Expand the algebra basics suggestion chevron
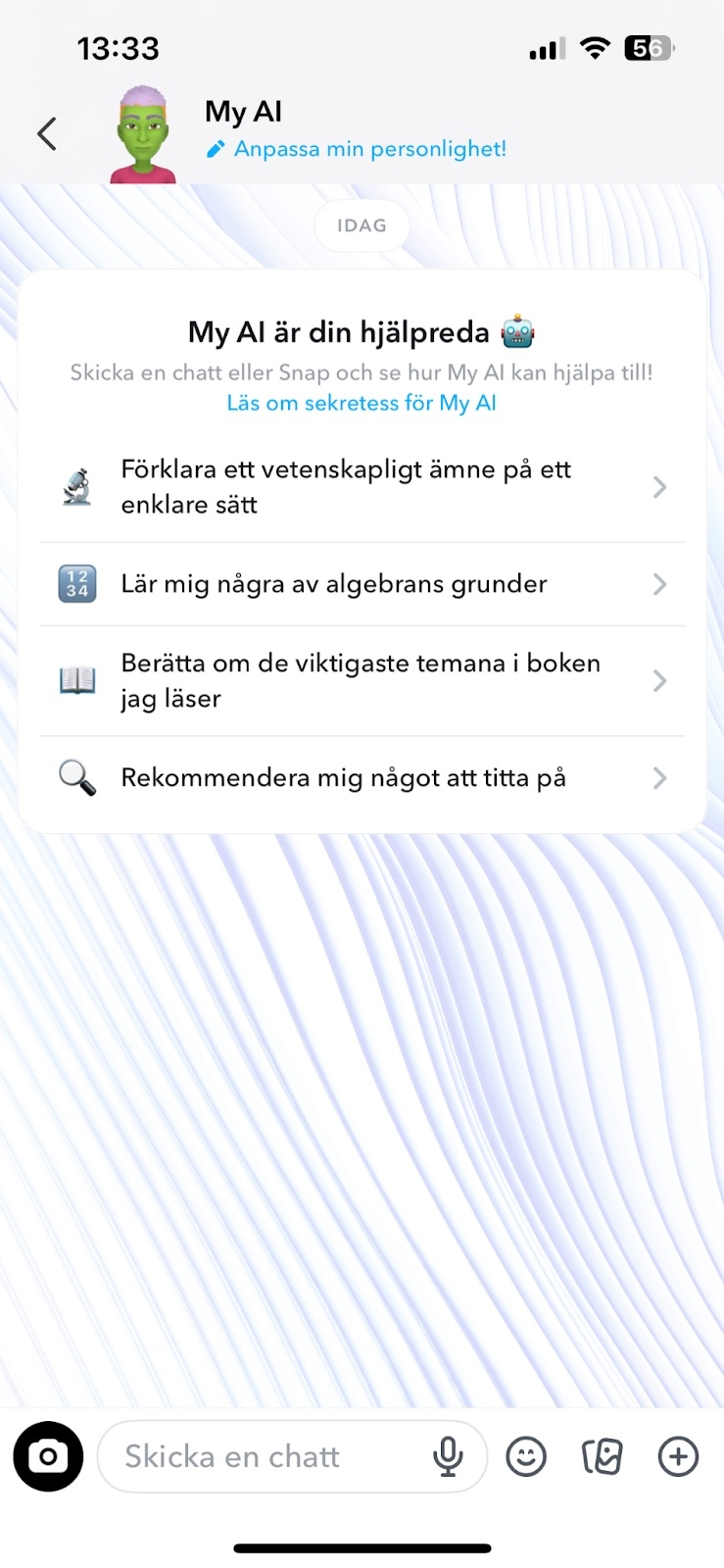The height and width of the screenshot is (1568, 724). pyautogui.click(x=658, y=584)
